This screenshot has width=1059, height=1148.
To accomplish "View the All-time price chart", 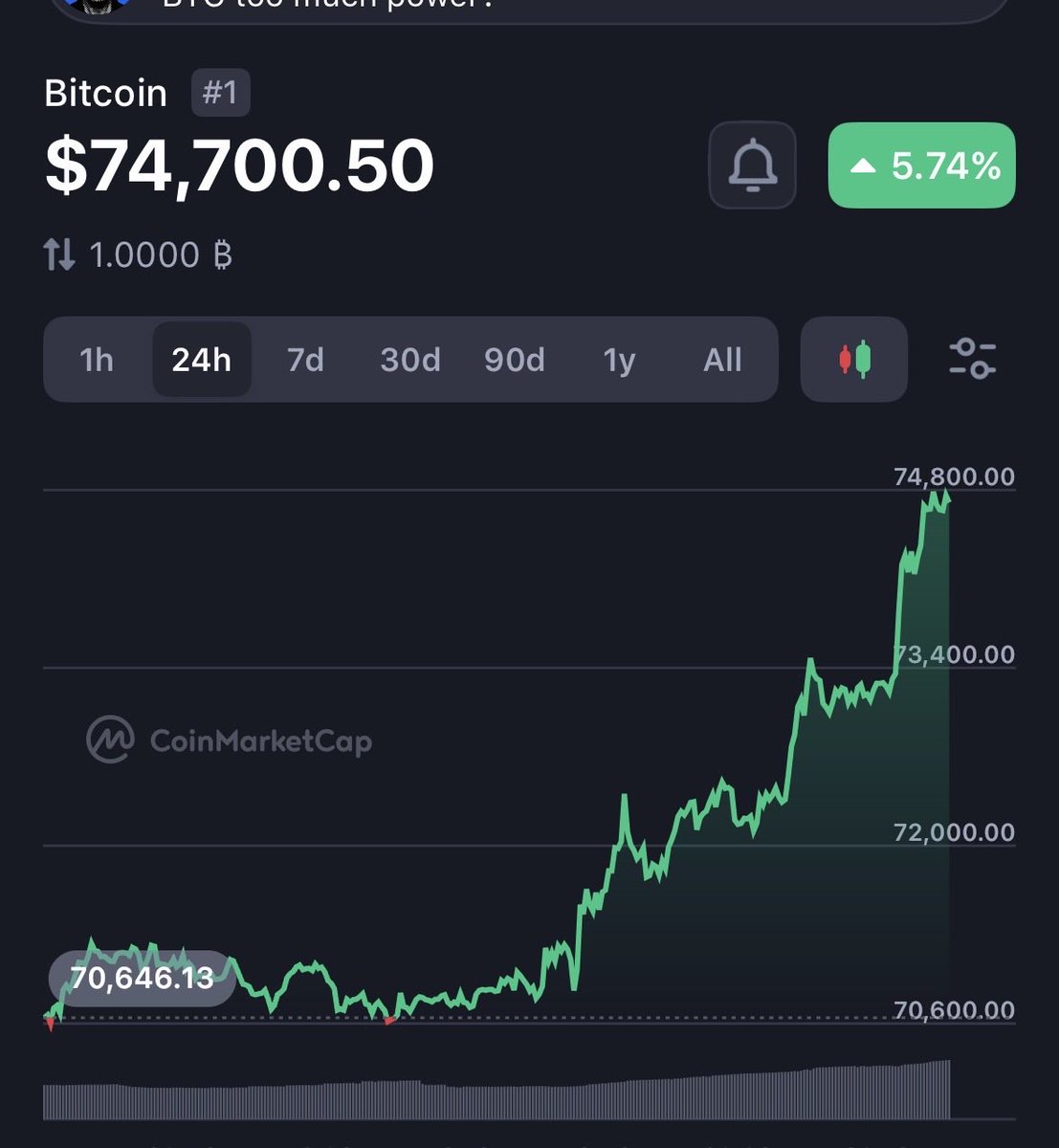I will coord(722,360).
